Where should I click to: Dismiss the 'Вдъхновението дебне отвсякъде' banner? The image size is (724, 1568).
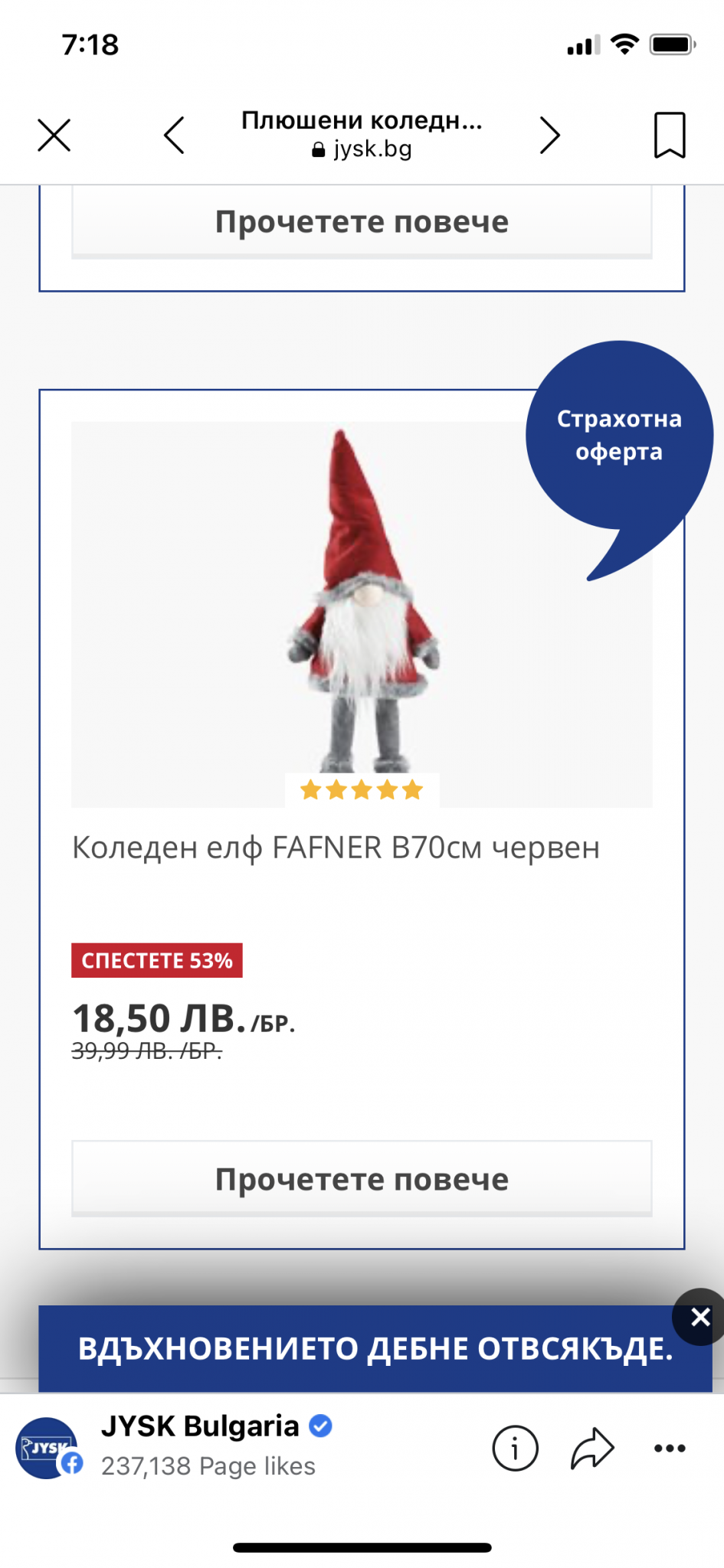pyautogui.click(x=699, y=1317)
